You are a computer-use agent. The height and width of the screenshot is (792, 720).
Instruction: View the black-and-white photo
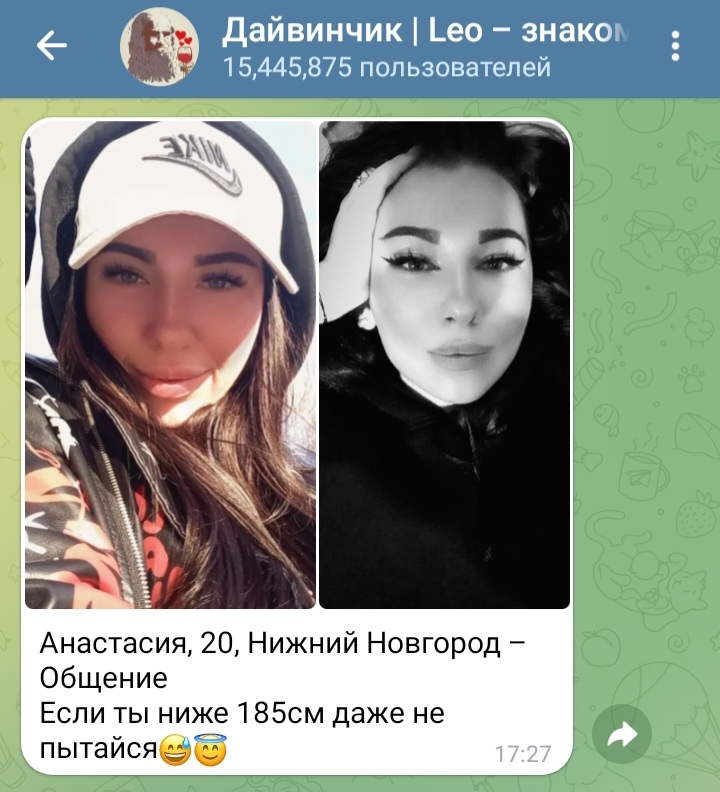[444, 365]
